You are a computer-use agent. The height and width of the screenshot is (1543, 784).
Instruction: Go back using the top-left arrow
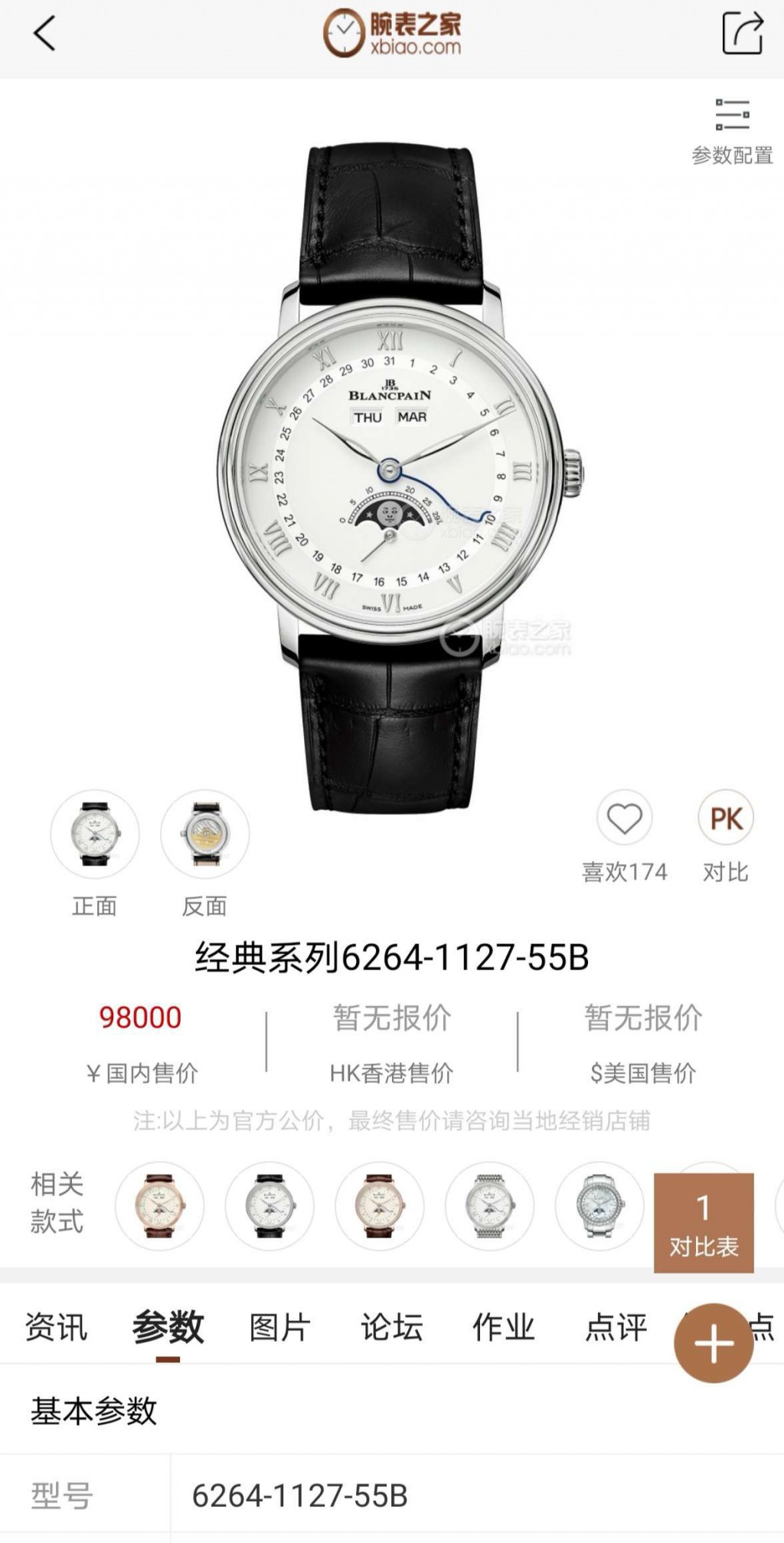point(44,34)
